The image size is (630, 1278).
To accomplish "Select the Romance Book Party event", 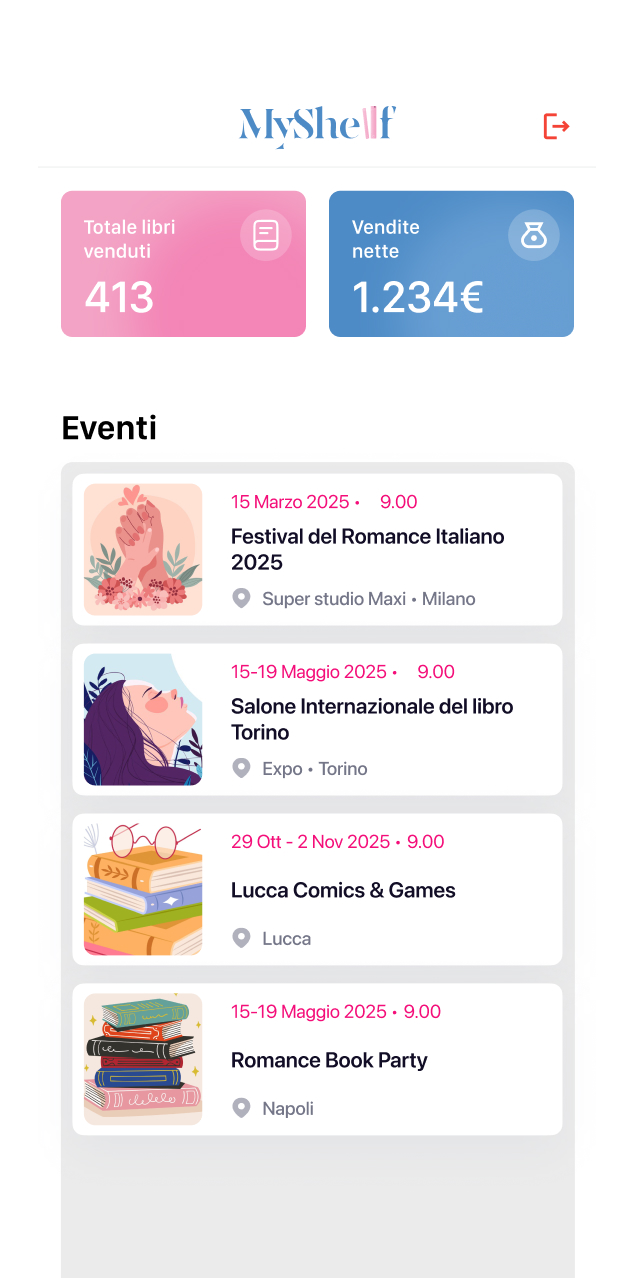I will coord(317,1059).
